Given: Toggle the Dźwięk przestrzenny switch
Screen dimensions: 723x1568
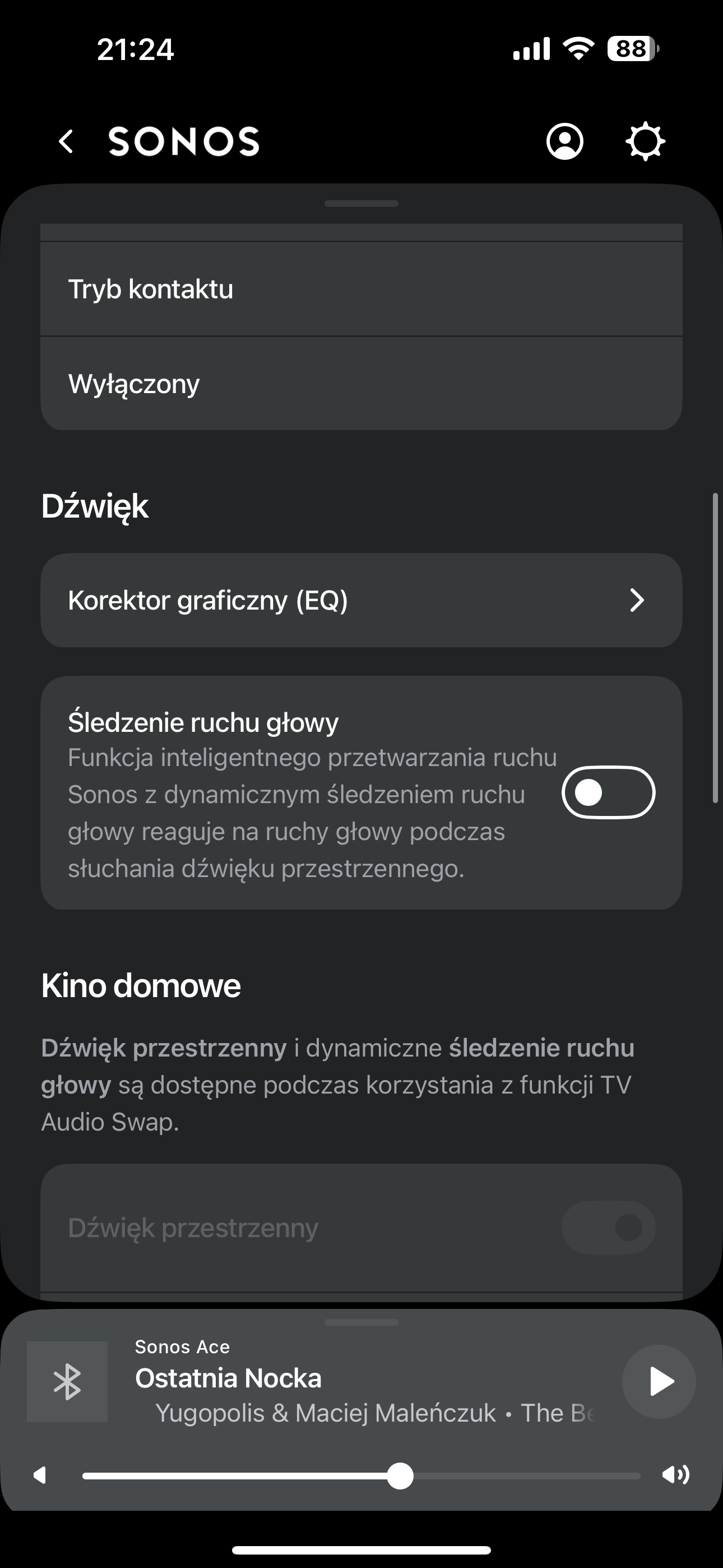Looking at the screenshot, I should click(x=608, y=1227).
